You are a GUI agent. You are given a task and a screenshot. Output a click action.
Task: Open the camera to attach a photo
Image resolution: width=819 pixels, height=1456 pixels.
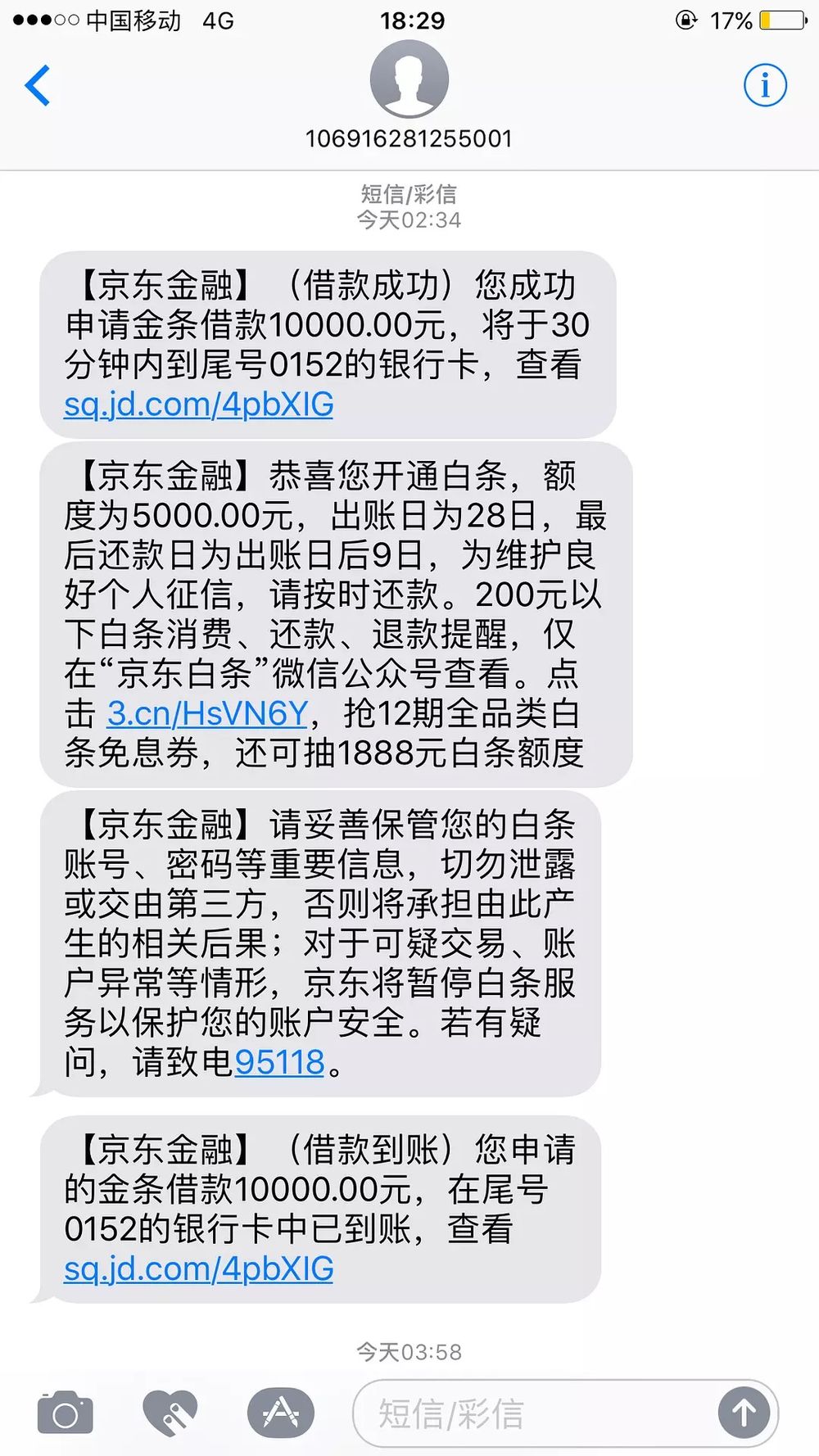click(66, 1413)
